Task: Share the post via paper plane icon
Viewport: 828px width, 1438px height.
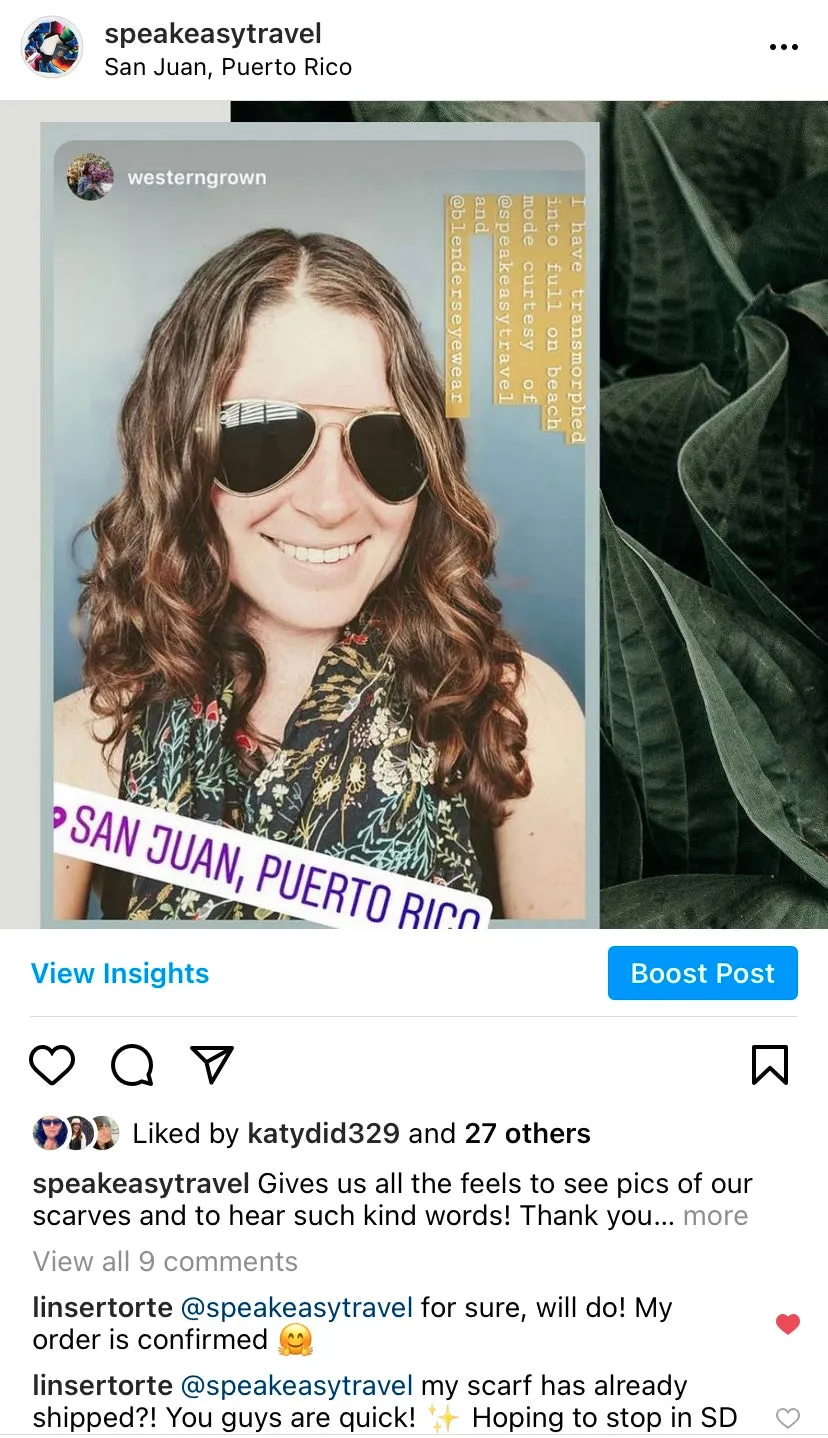Action: tap(211, 1065)
